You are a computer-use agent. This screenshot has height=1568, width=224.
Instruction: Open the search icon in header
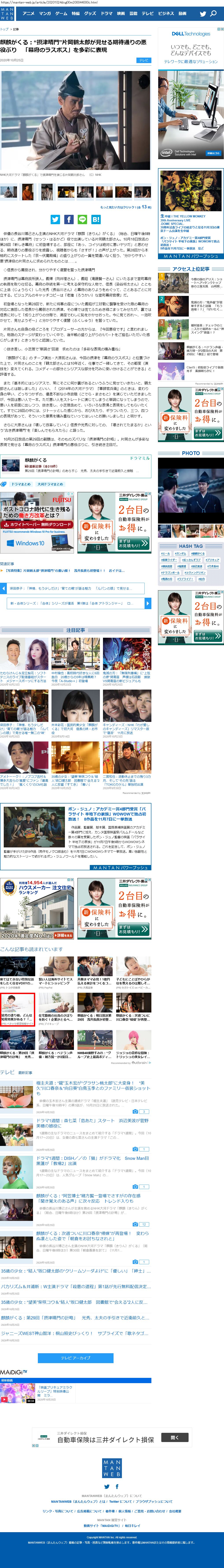coord(214,13)
